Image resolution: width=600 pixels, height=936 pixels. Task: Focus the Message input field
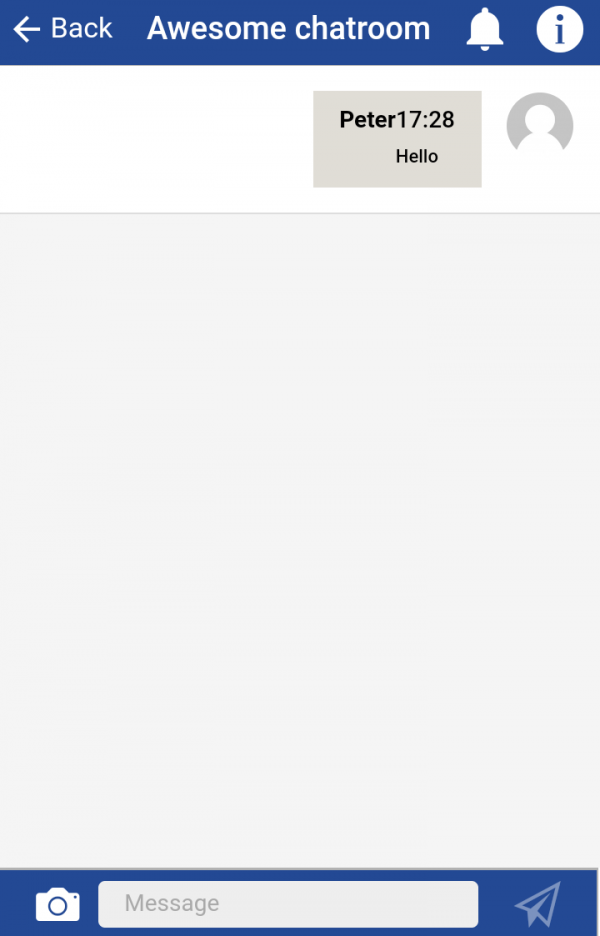coord(288,904)
